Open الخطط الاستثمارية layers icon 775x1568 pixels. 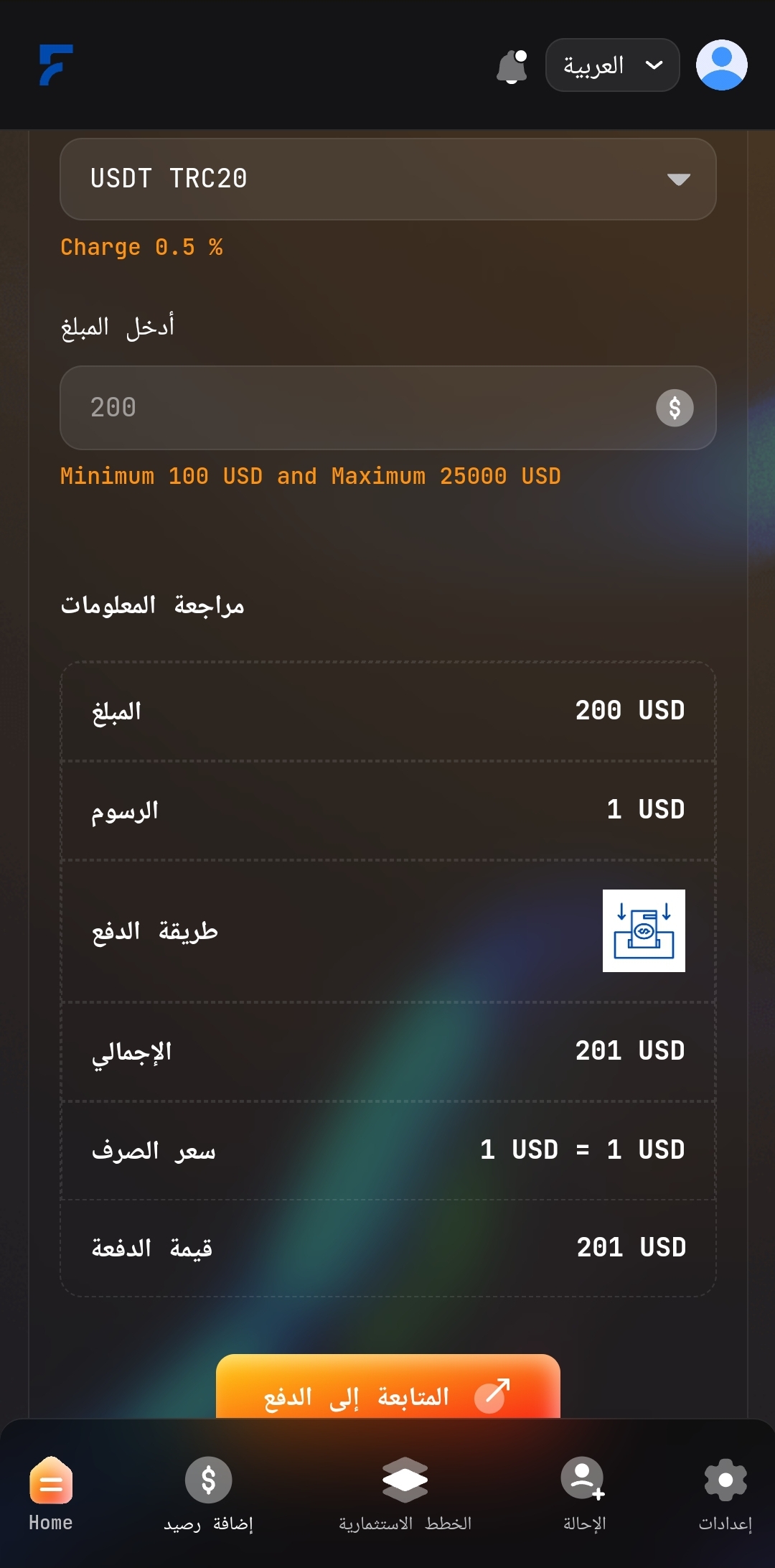pyautogui.click(x=404, y=1479)
